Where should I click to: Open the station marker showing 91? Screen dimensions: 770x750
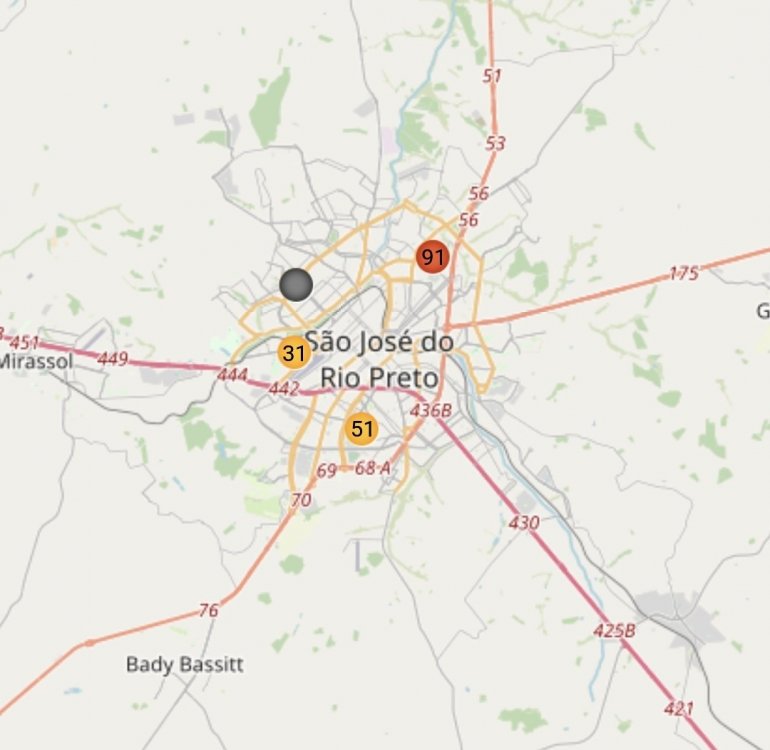[432, 258]
